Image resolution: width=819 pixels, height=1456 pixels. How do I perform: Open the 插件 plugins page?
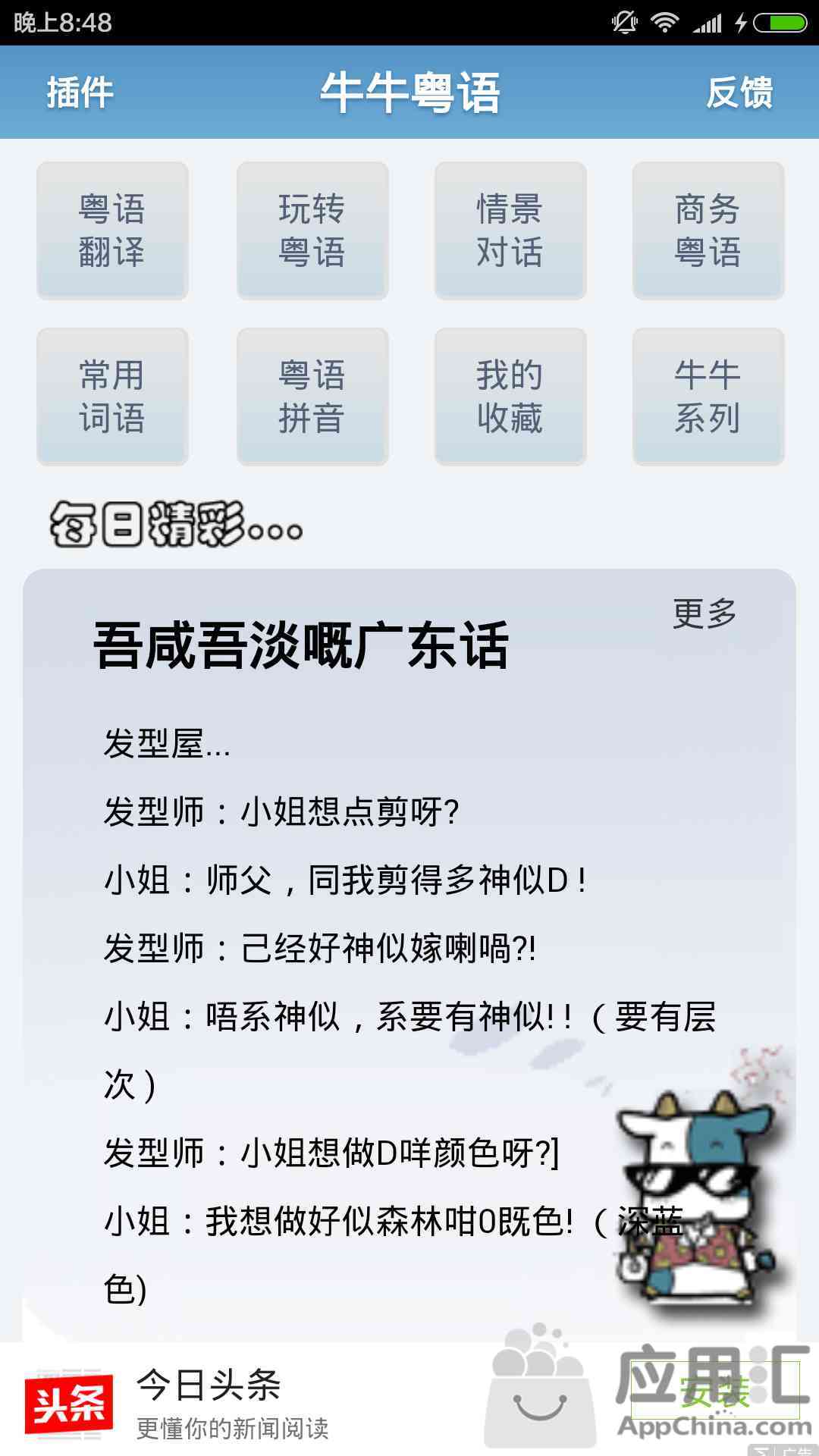80,93
